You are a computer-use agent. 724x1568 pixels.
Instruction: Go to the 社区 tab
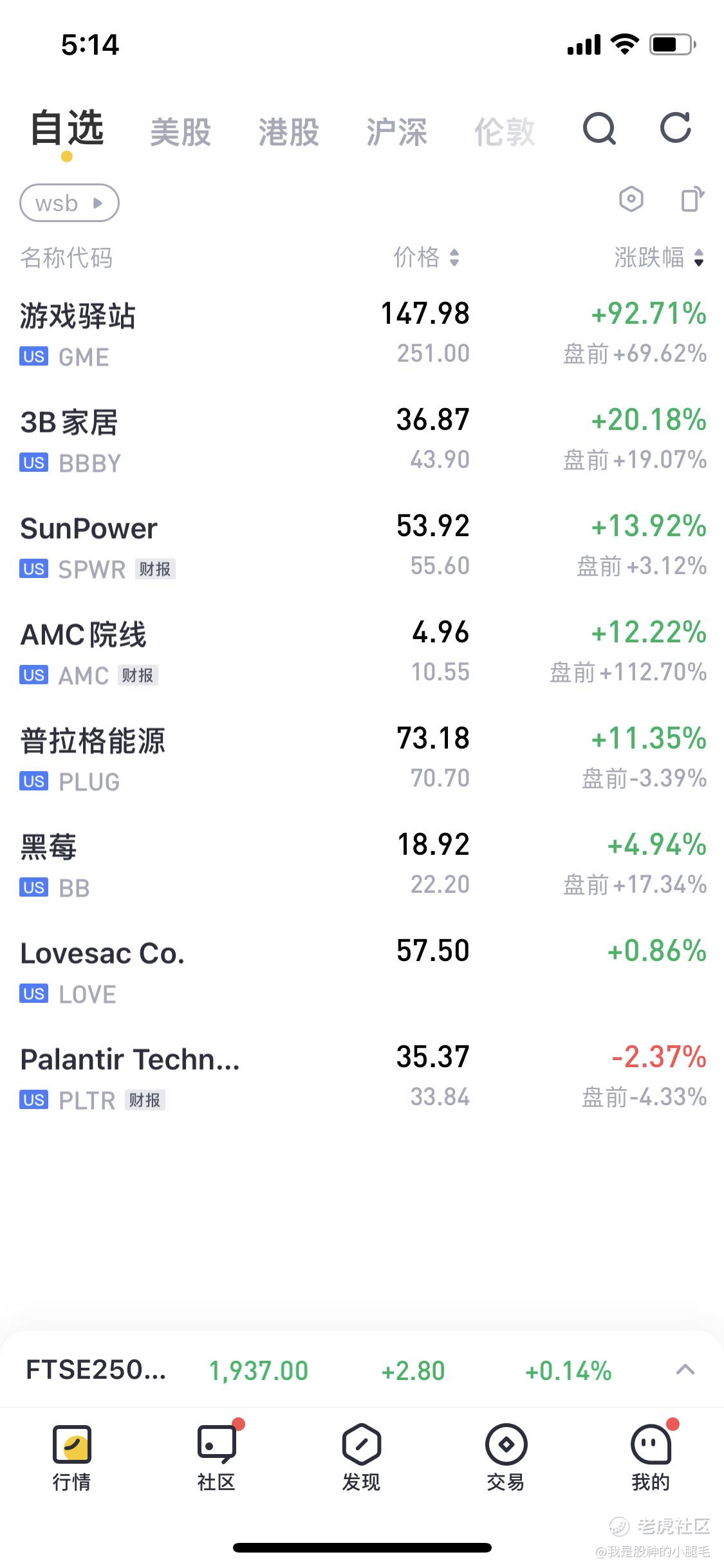coord(217,1456)
